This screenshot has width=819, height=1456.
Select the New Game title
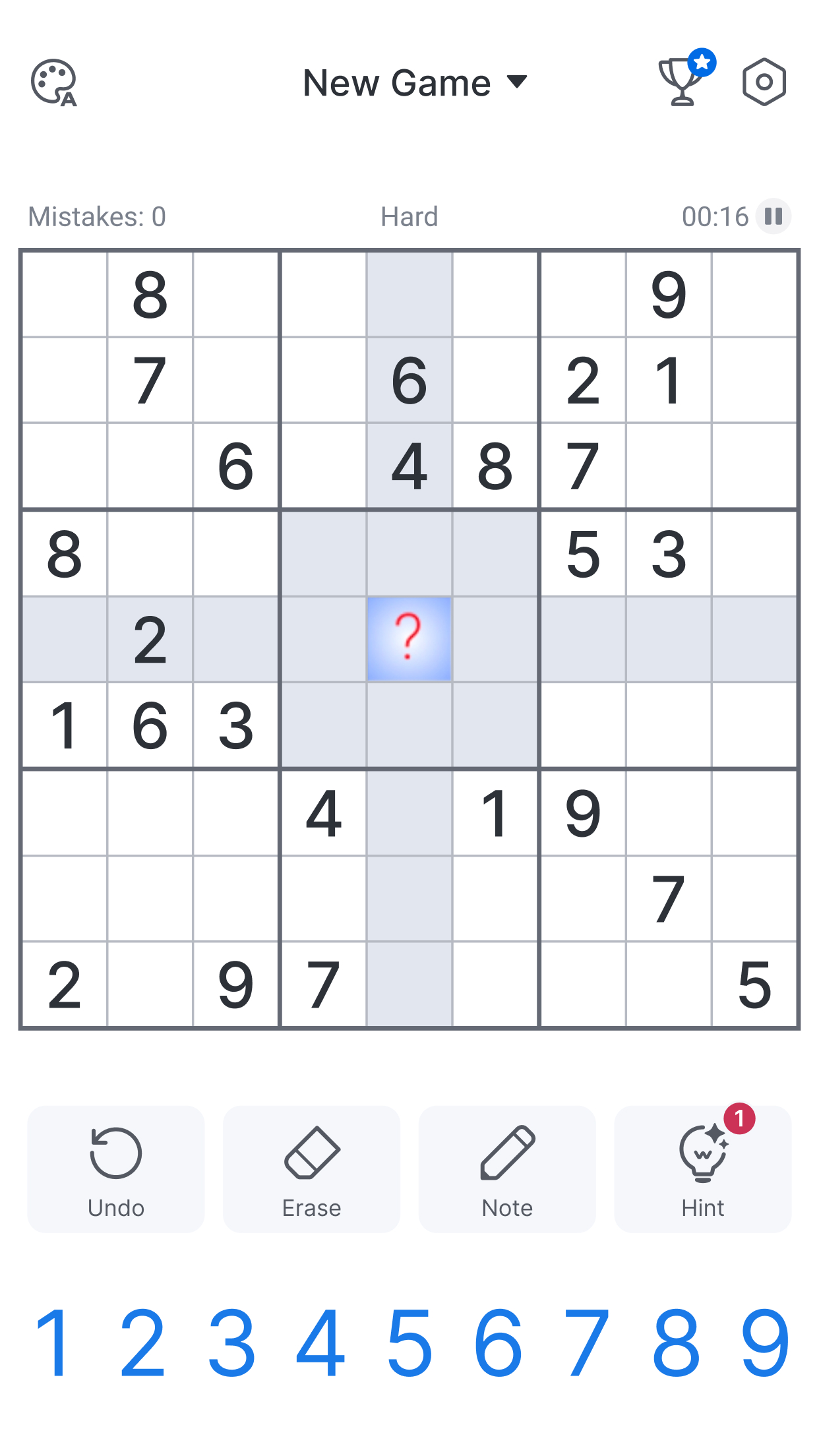pyautogui.click(x=396, y=82)
